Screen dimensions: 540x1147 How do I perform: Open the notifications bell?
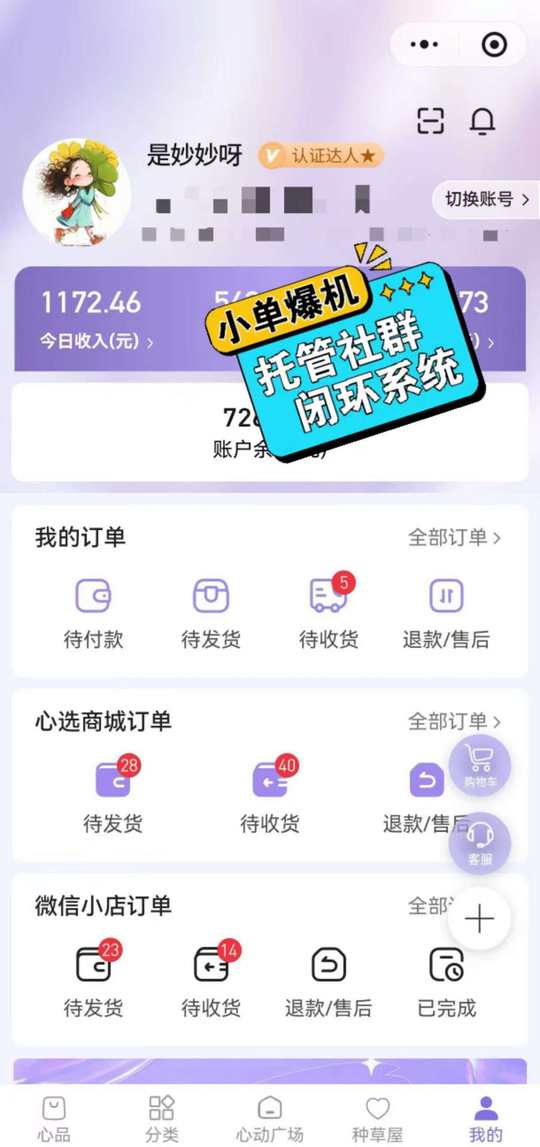point(482,121)
